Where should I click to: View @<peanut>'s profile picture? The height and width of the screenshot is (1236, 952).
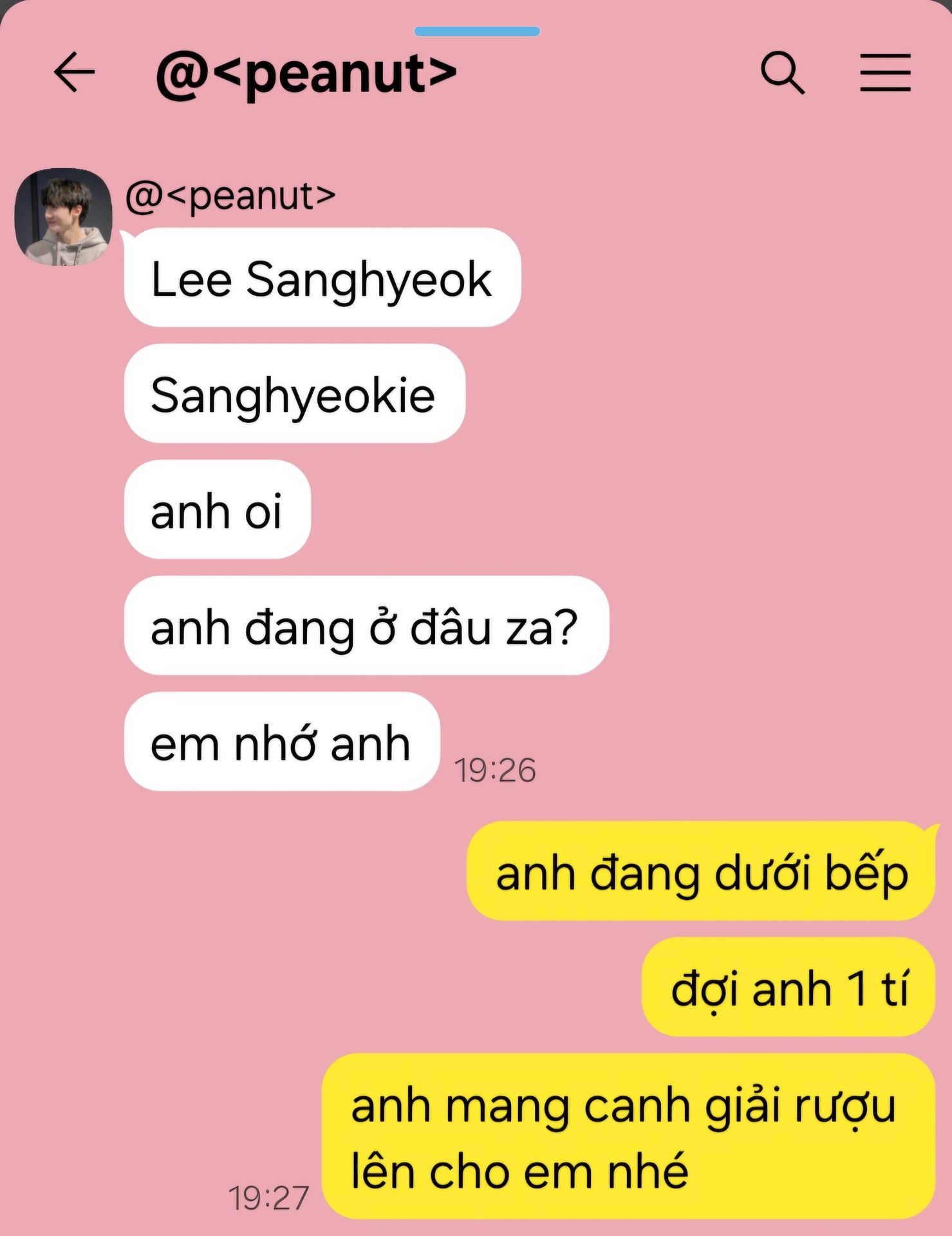63,218
